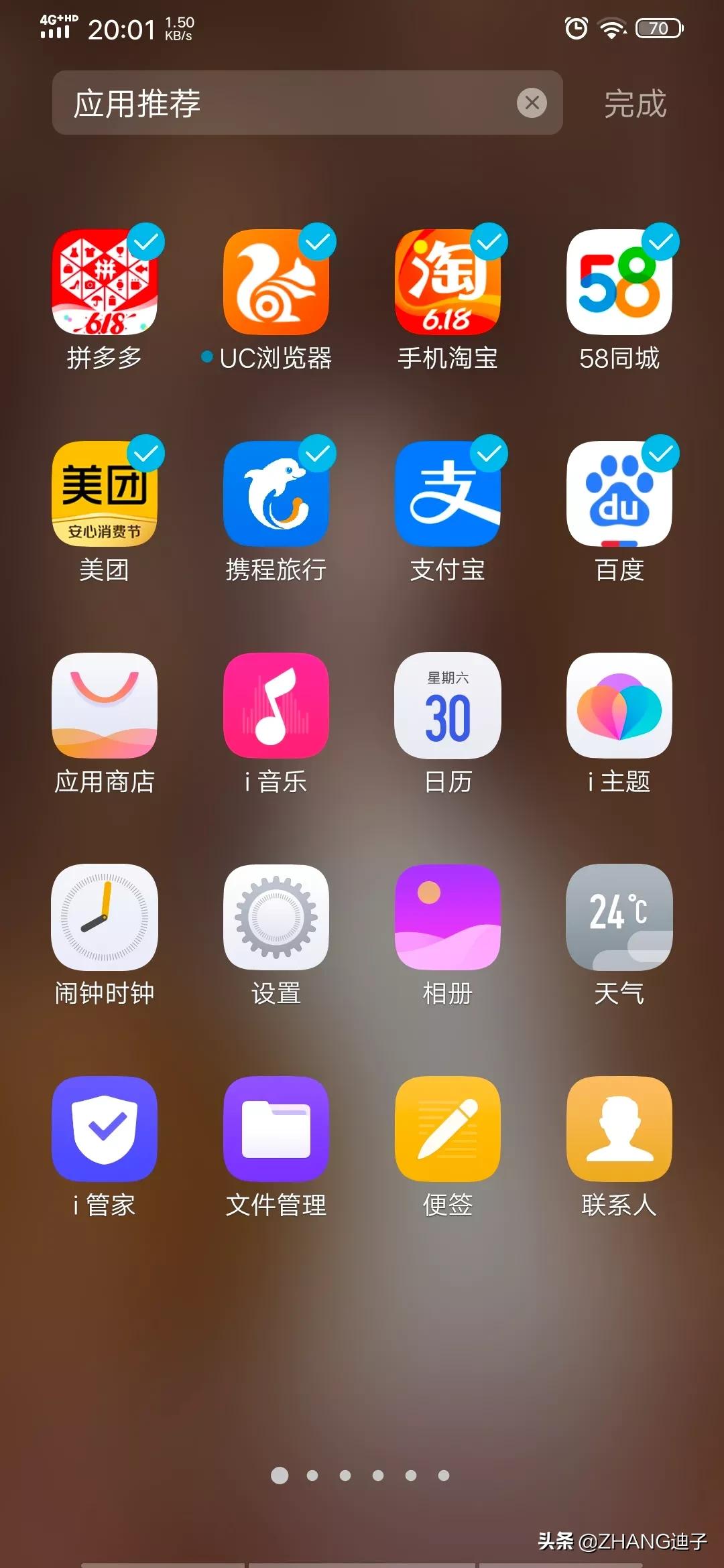This screenshot has height=1568, width=724.
Task: Add 联系人 to the folder
Action: [x=619, y=1129]
